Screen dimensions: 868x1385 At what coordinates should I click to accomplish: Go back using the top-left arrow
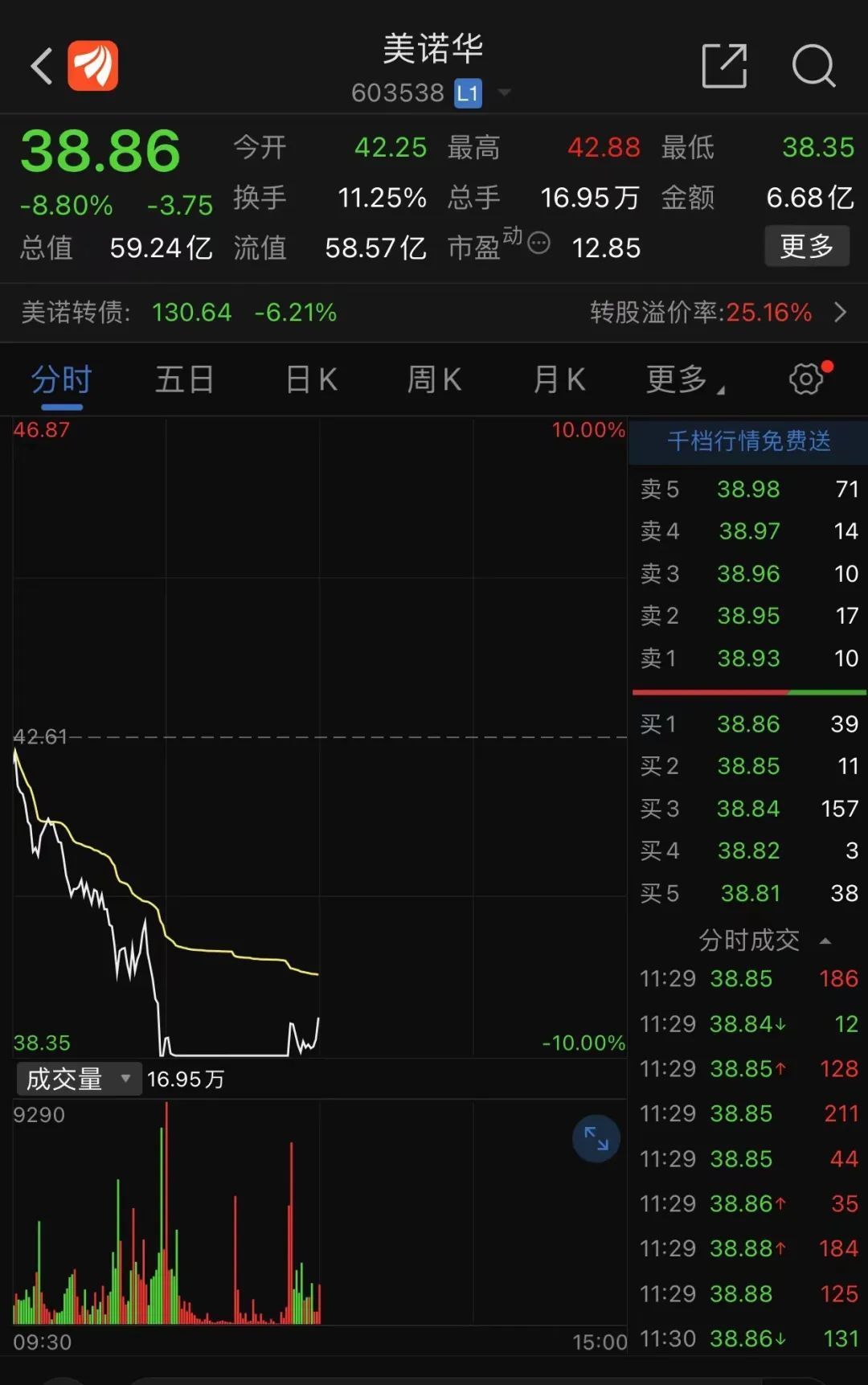pos(42,66)
